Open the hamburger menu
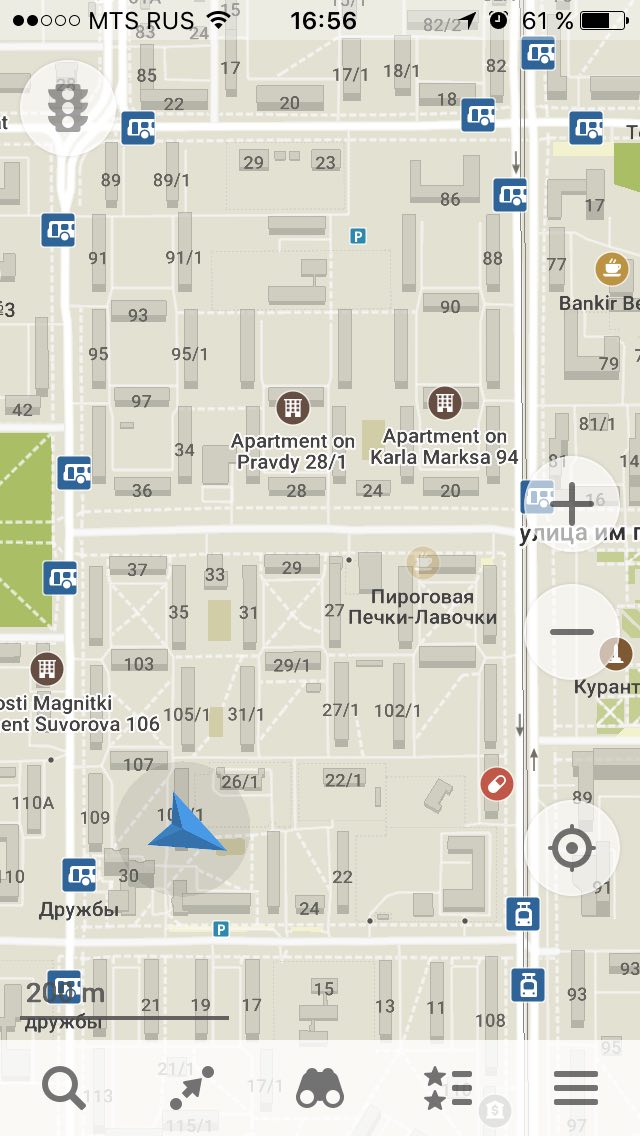Image resolution: width=640 pixels, height=1136 pixels. point(576,1088)
